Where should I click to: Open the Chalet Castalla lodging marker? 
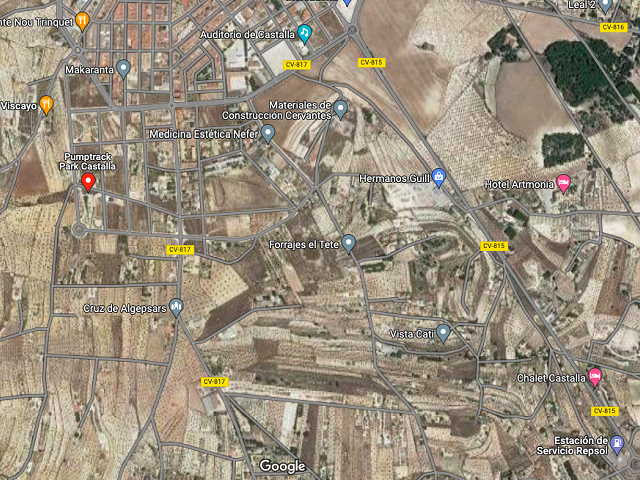[x=595, y=376]
